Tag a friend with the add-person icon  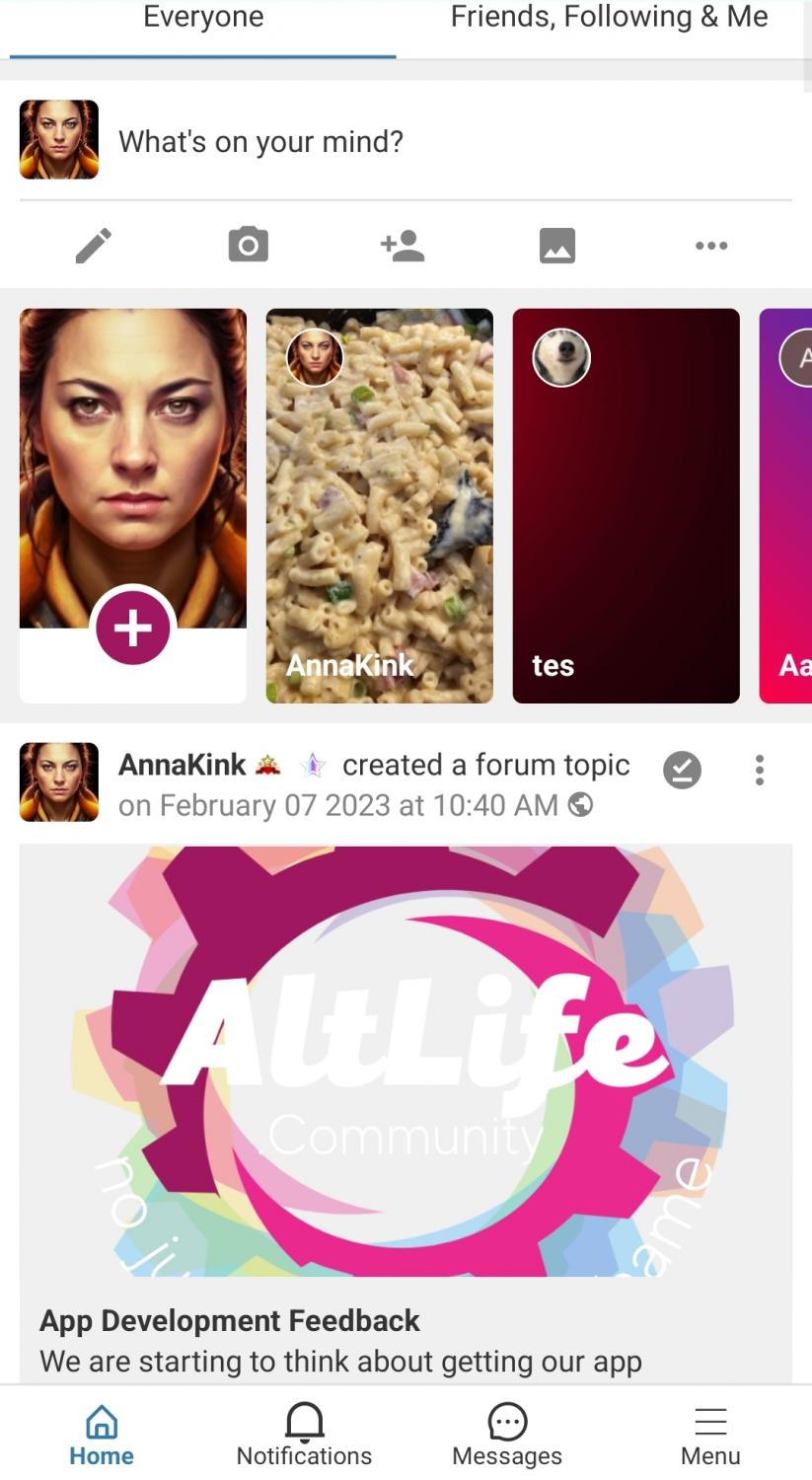pyautogui.click(x=403, y=246)
